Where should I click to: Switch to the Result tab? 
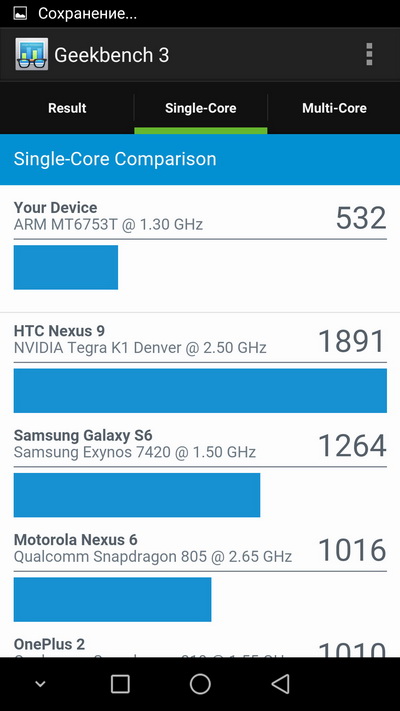(x=67, y=108)
